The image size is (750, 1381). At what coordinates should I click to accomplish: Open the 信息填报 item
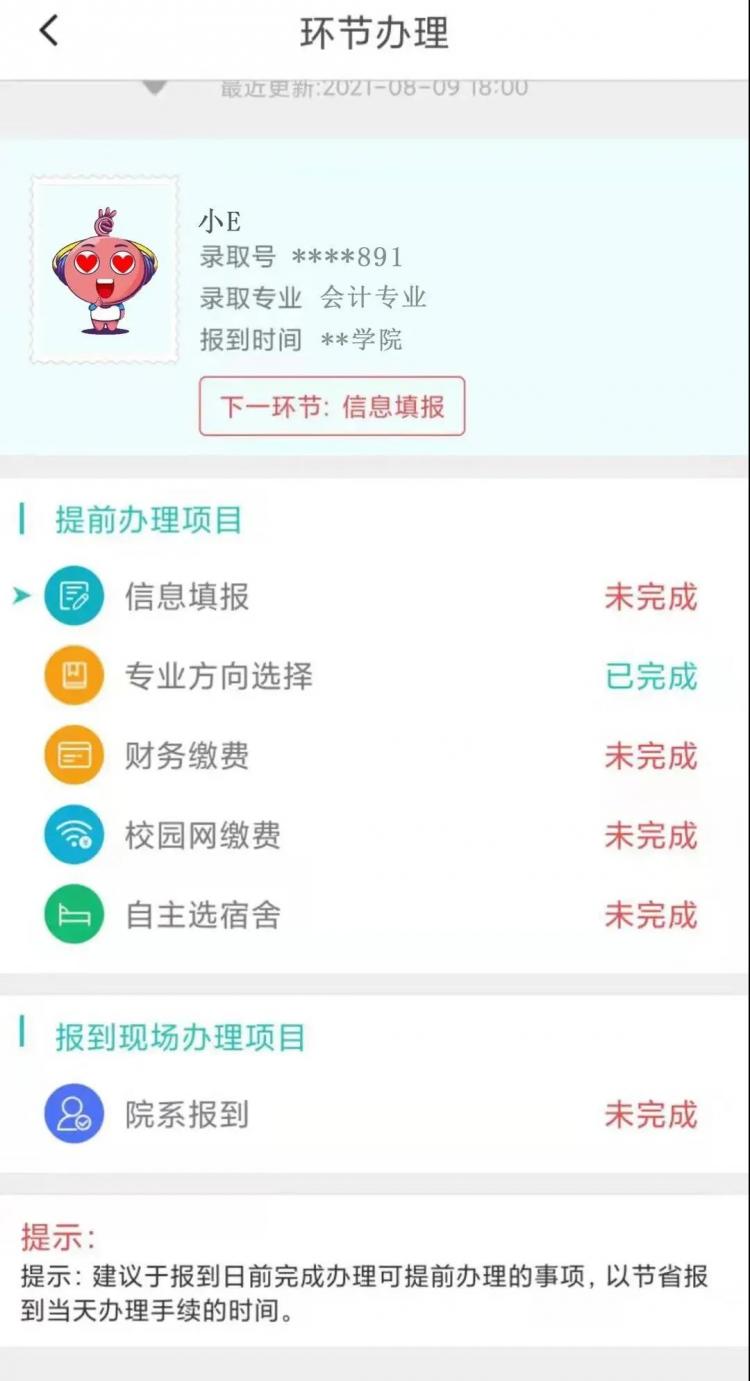pos(187,597)
